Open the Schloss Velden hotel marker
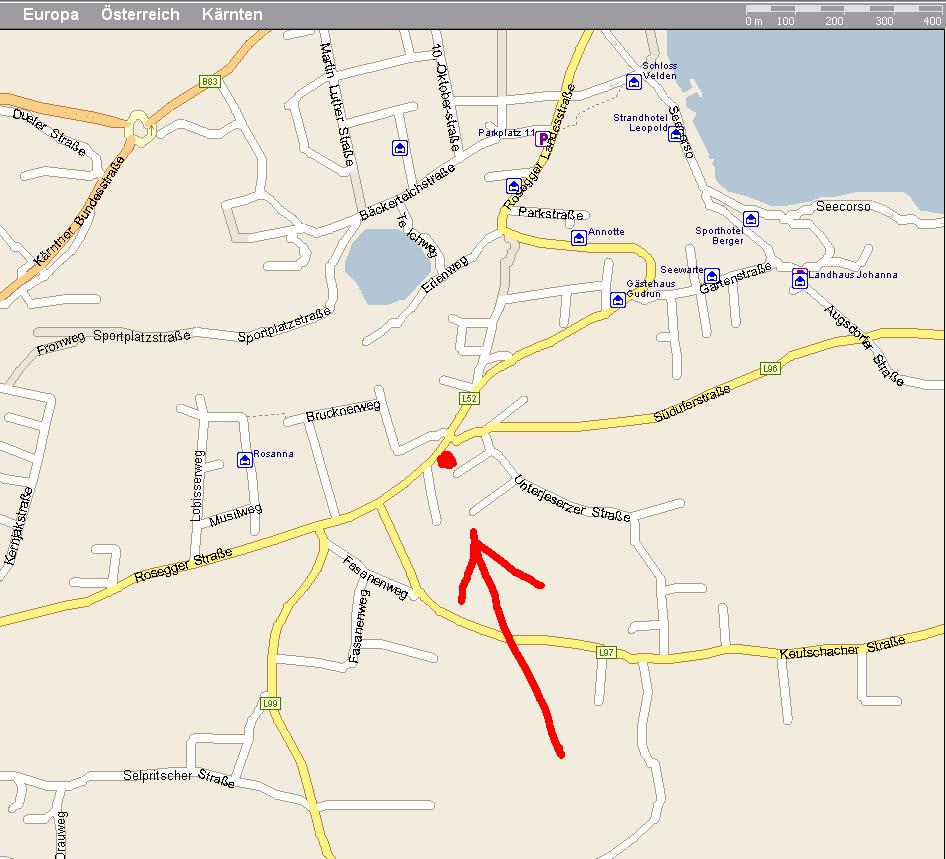 (634, 82)
